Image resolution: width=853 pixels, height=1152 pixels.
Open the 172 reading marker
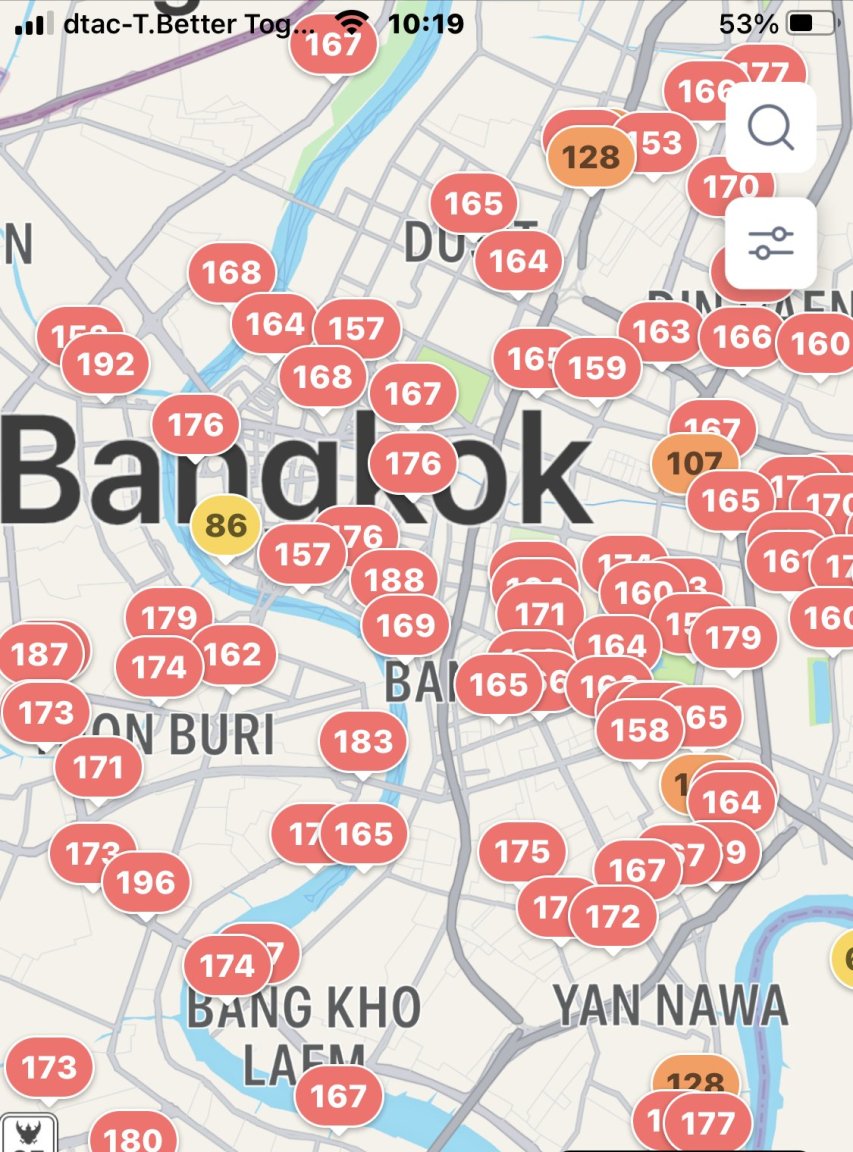click(x=612, y=915)
